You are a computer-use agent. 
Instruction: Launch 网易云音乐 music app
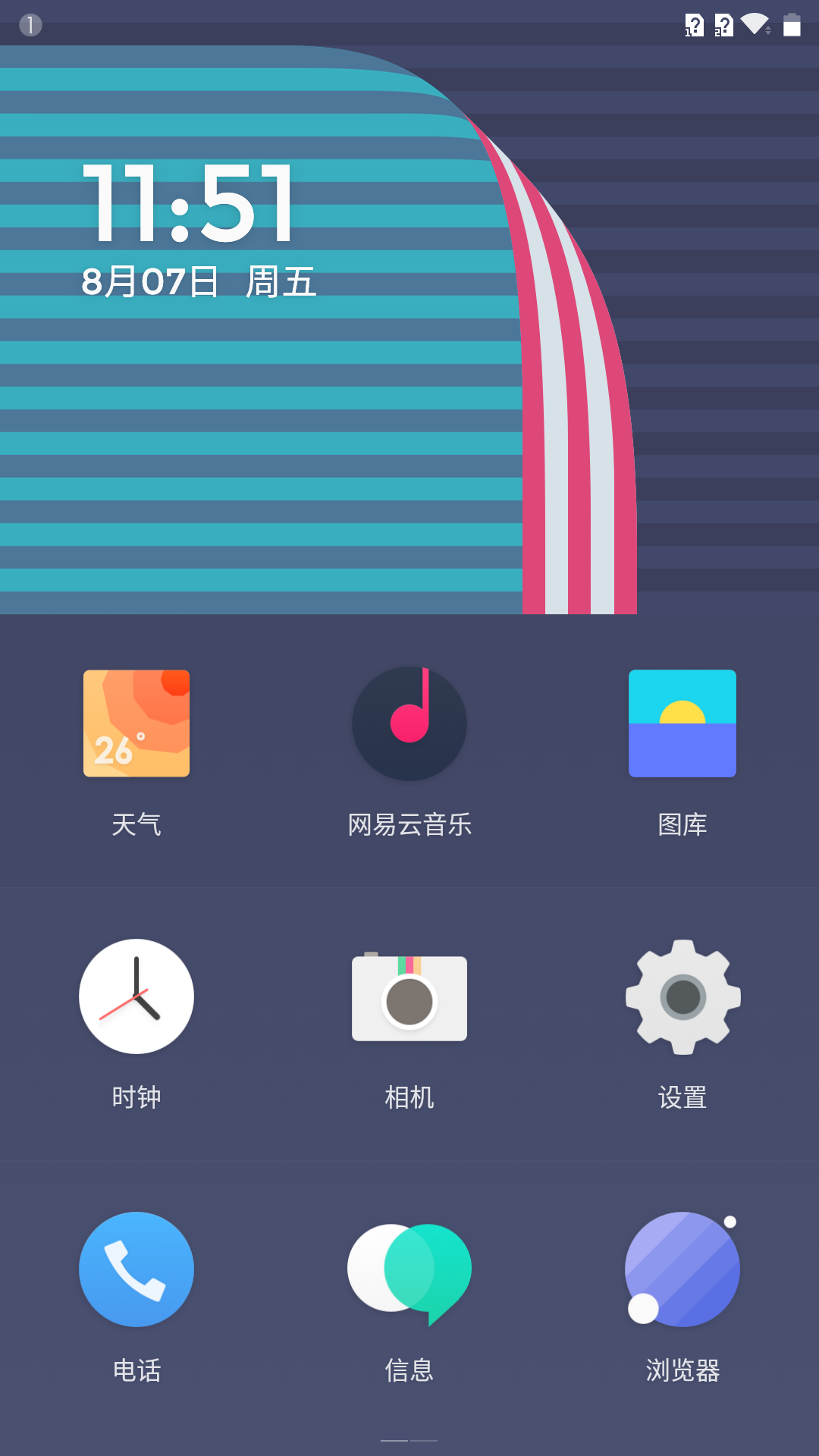[409, 723]
